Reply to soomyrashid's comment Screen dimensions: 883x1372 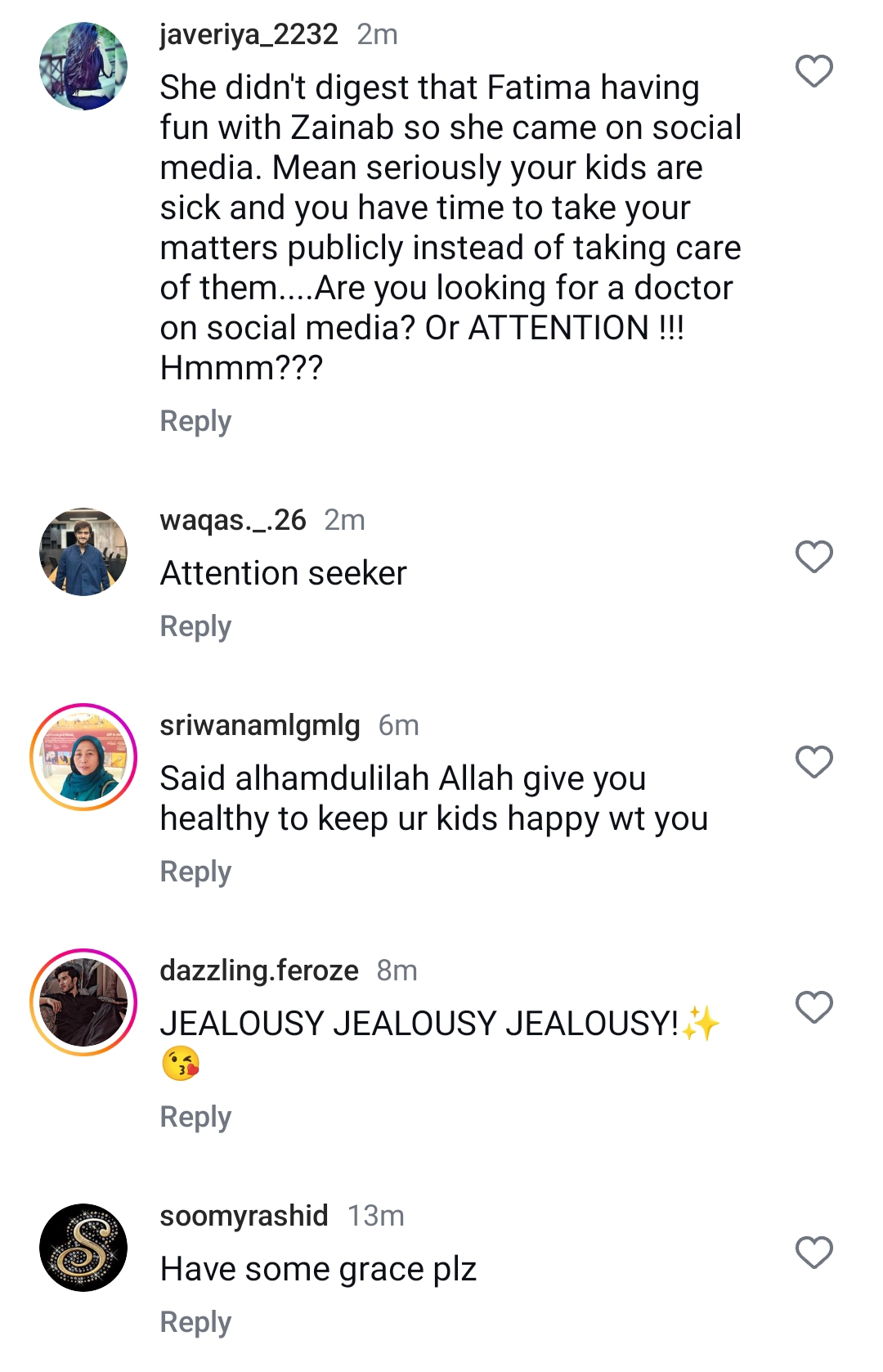tap(195, 1322)
